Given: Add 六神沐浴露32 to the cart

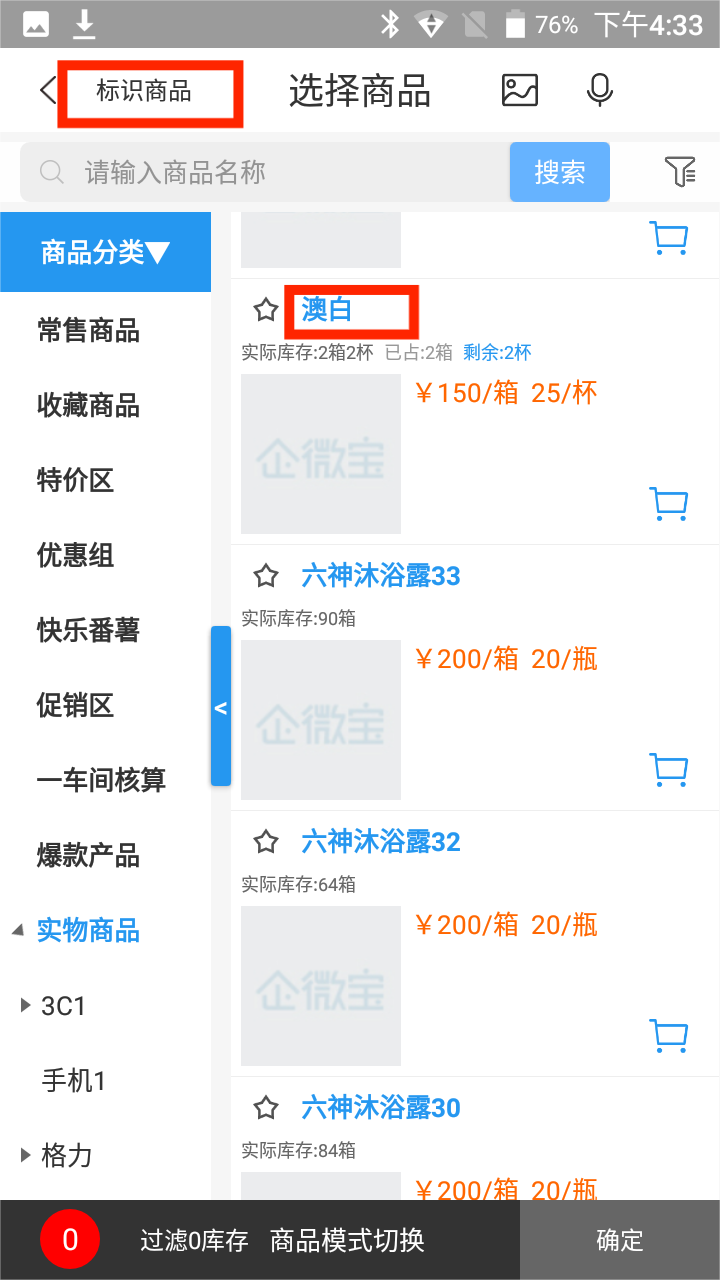Looking at the screenshot, I should pos(668,1035).
